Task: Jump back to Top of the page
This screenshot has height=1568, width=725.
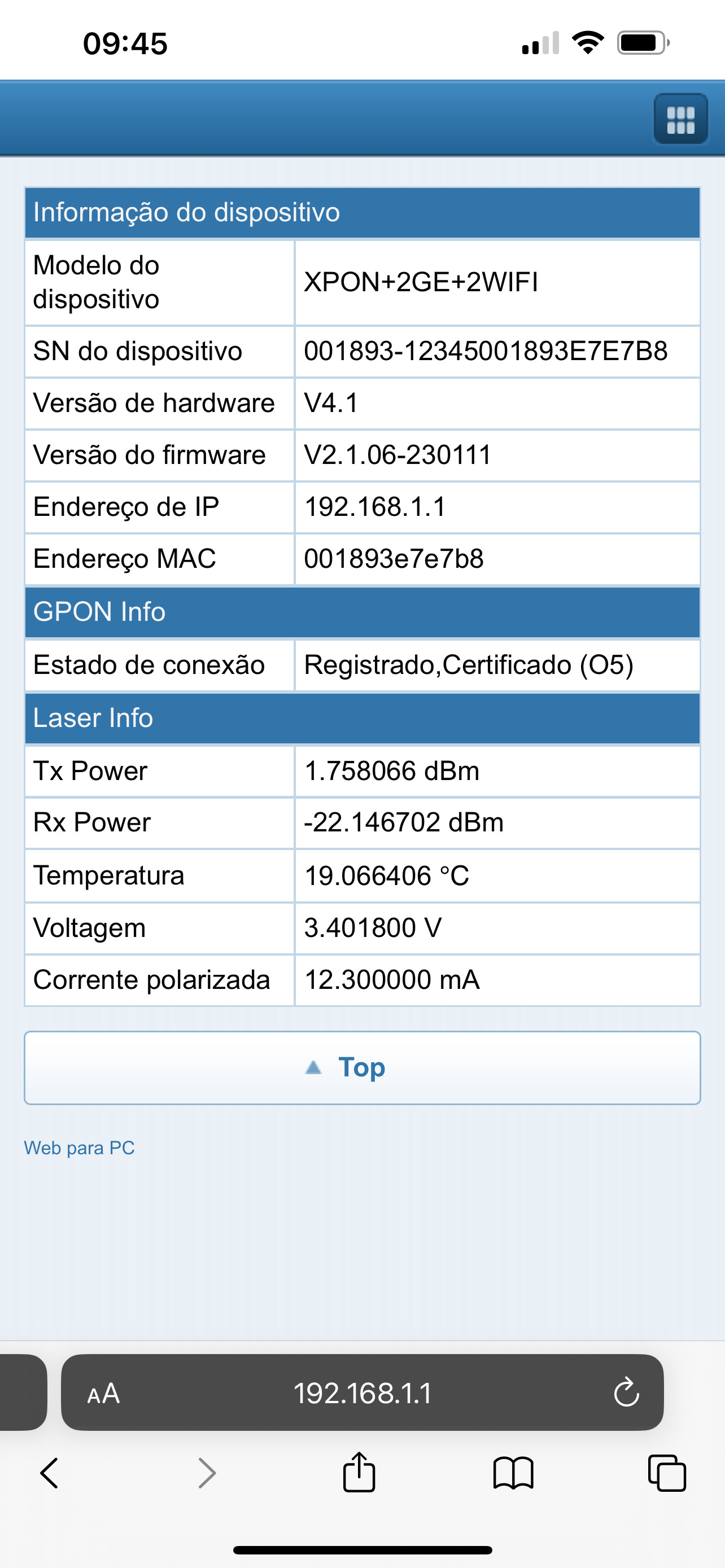Action: pyautogui.click(x=362, y=1068)
